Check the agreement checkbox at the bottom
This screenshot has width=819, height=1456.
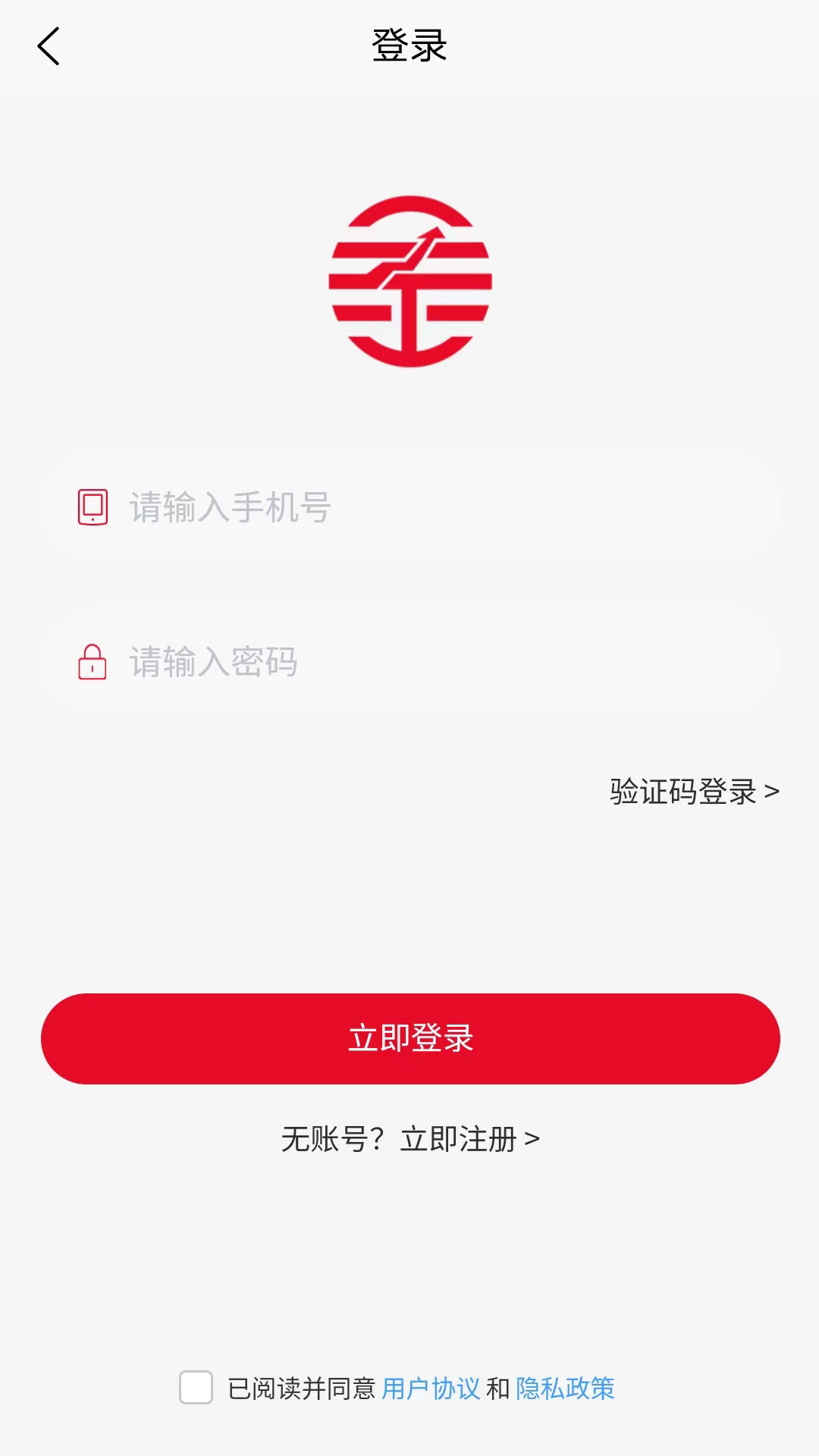pyautogui.click(x=196, y=1389)
